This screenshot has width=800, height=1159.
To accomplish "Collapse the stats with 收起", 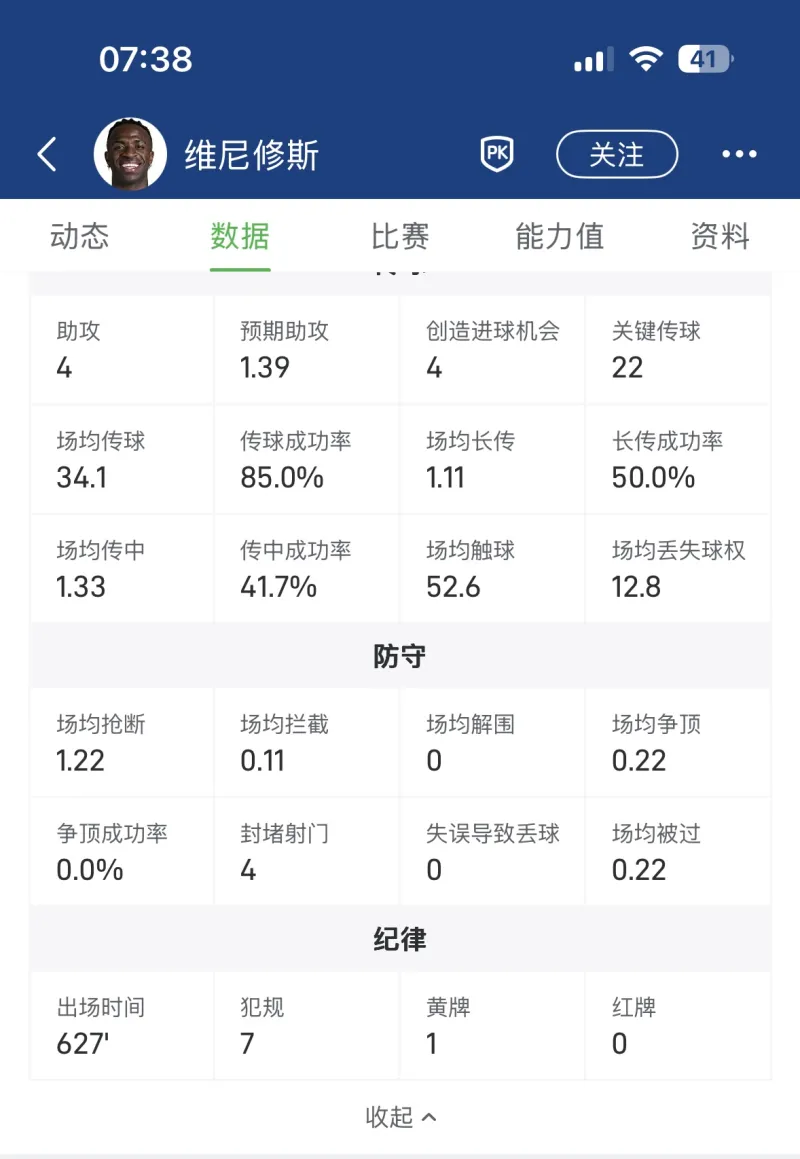I will 400,1117.
